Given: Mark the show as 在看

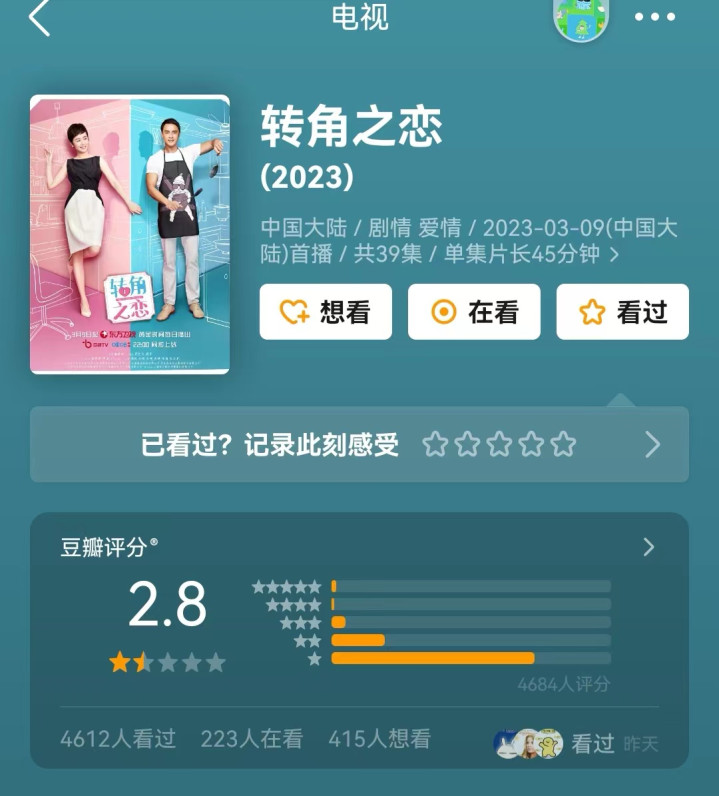Looking at the screenshot, I should coord(474,312).
